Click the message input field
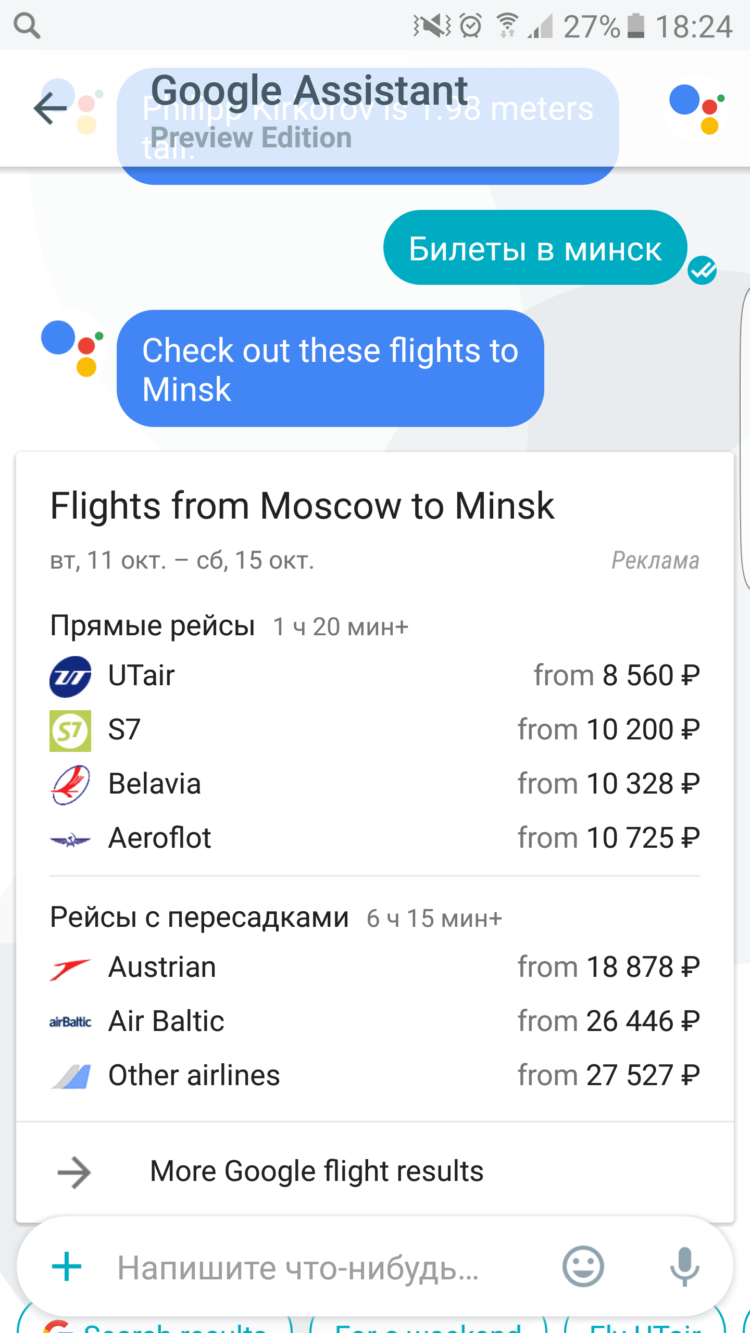 (300, 1267)
